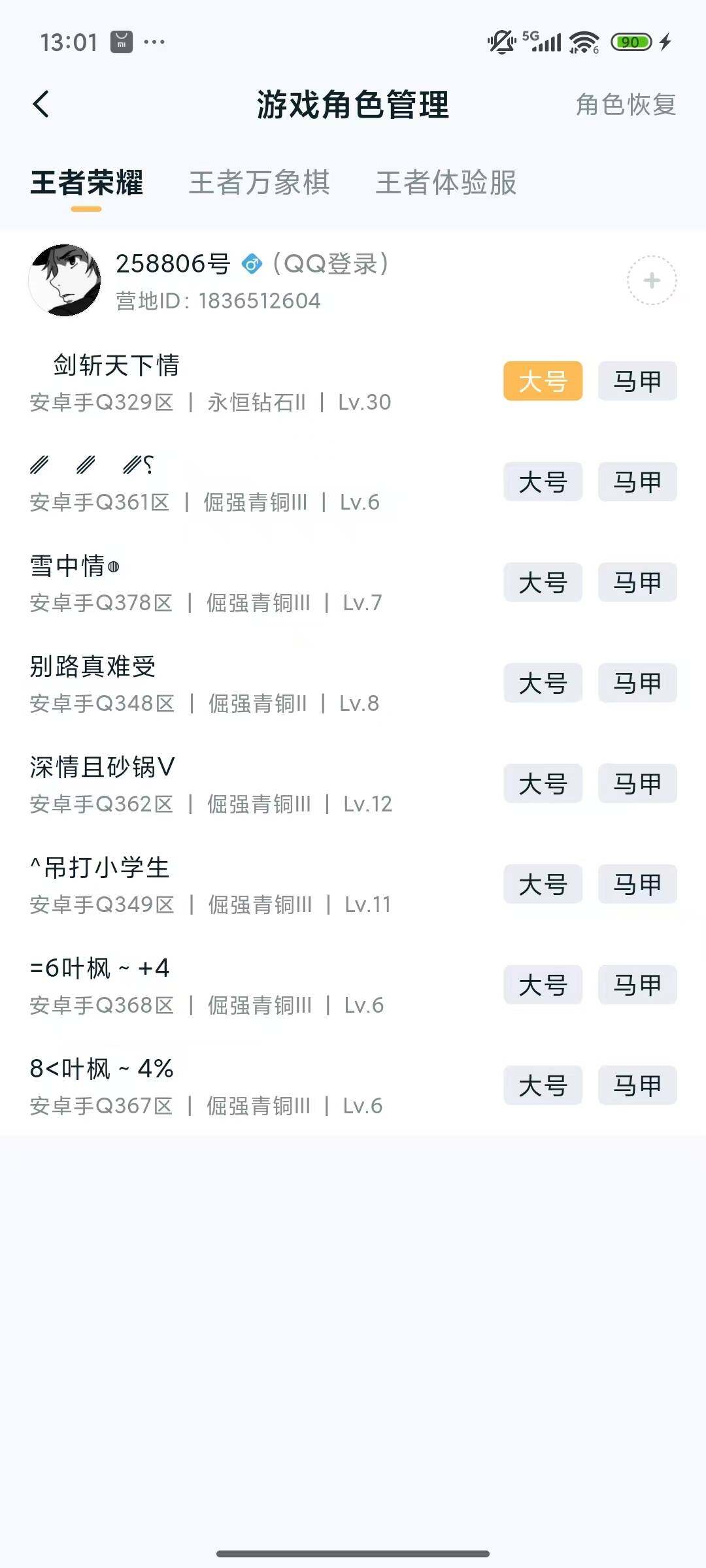Open the Wi-Fi settings via status bar icon

pos(581,41)
